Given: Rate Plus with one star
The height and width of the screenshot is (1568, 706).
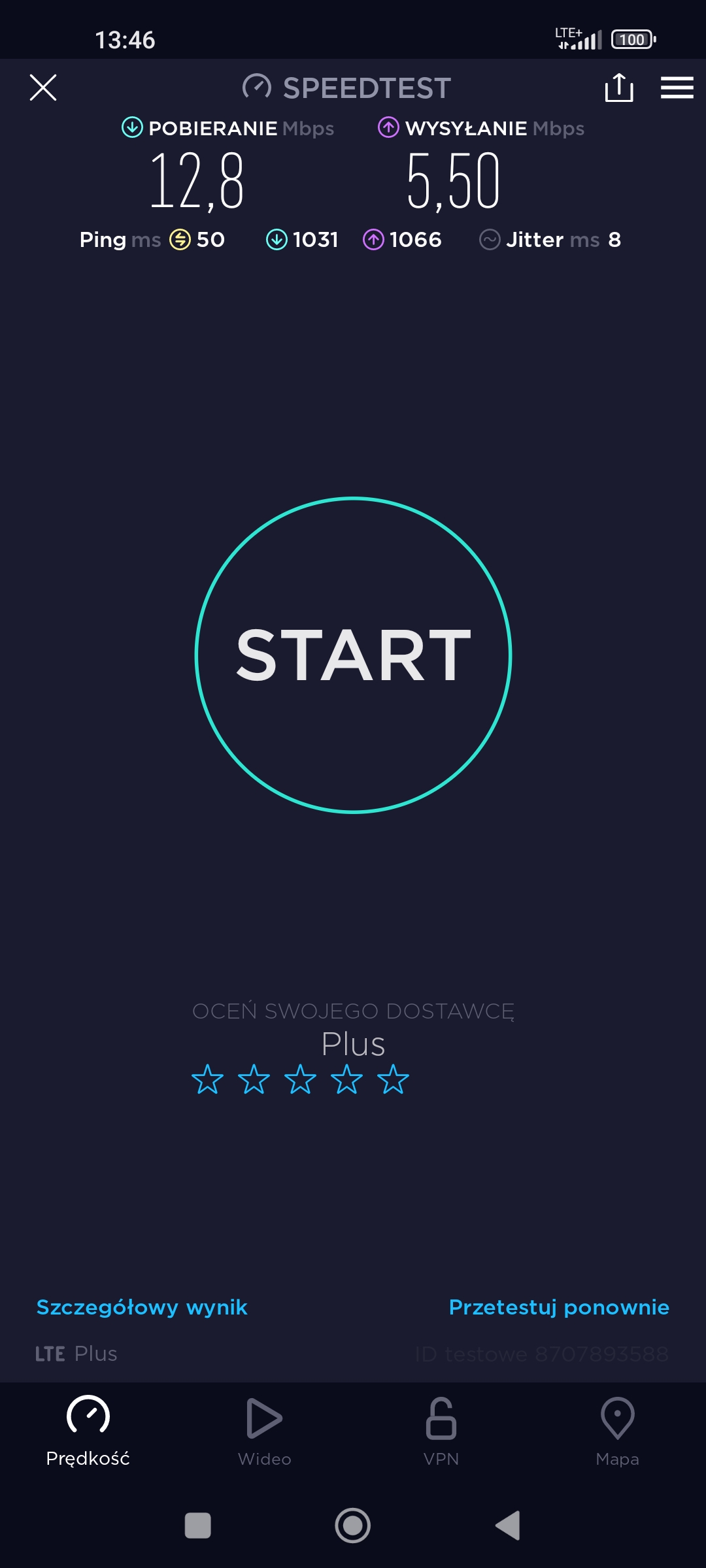Looking at the screenshot, I should (x=207, y=1079).
